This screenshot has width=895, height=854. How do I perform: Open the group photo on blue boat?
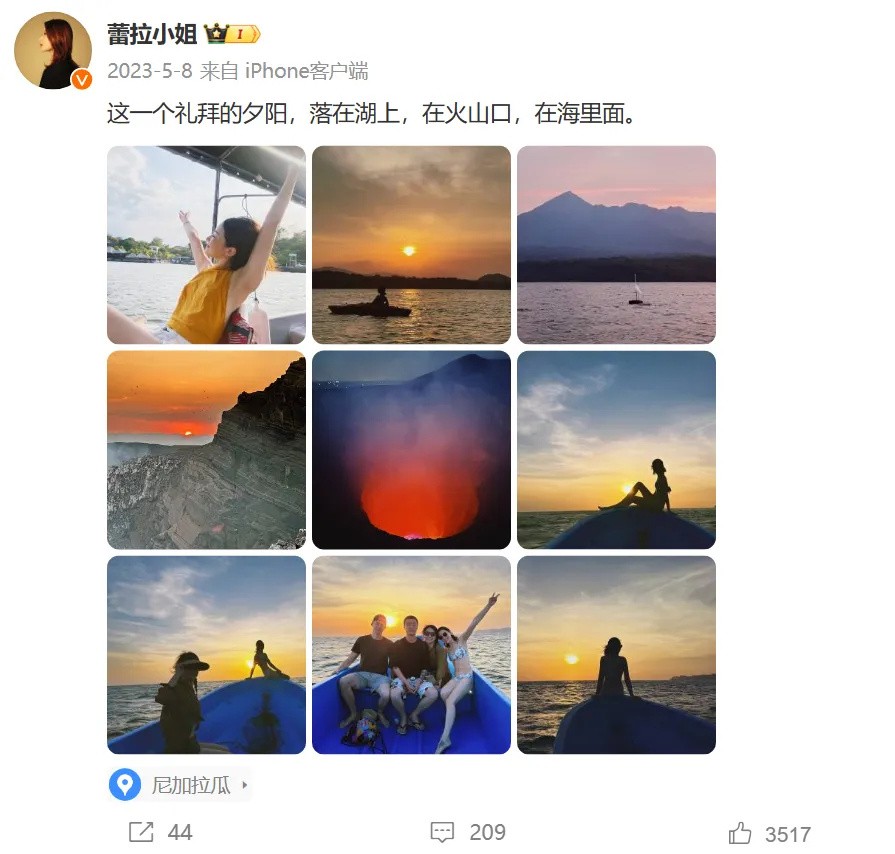411,655
